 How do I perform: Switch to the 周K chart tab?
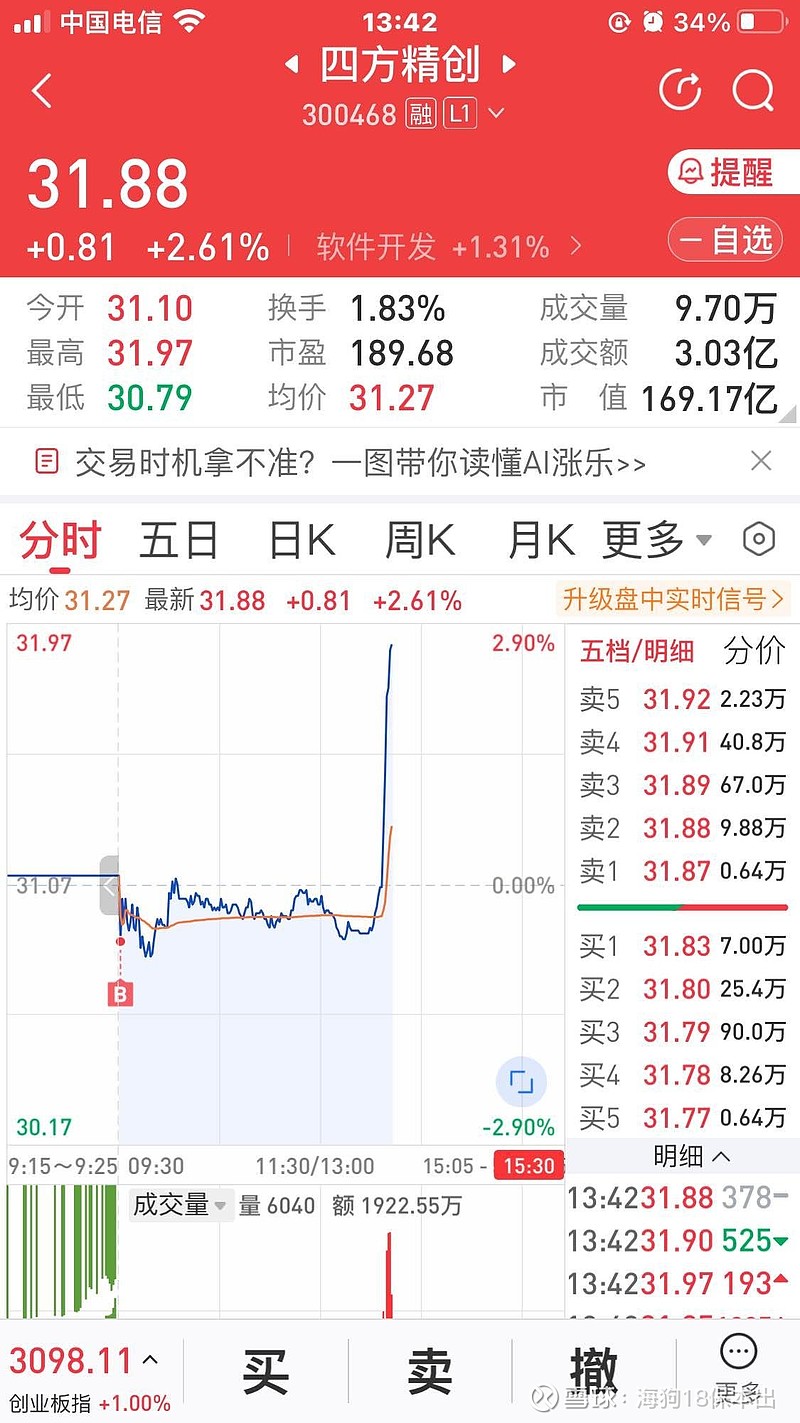420,541
